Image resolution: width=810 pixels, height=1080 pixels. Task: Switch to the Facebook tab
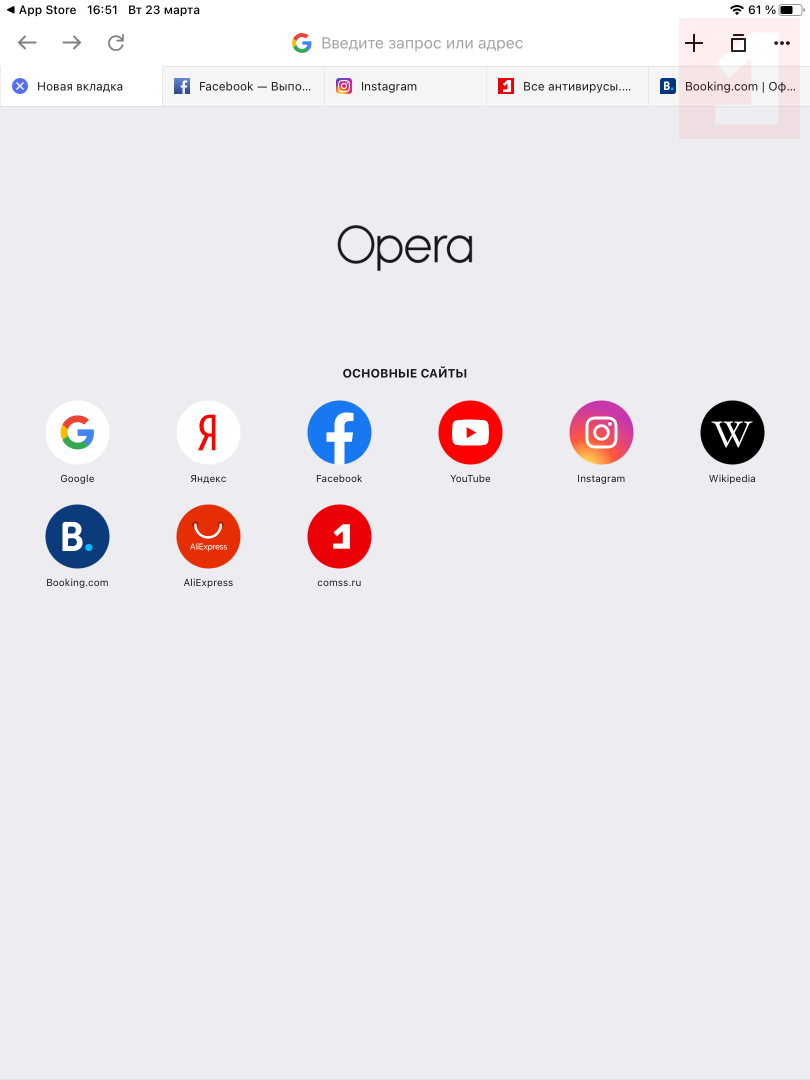pos(245,86)
